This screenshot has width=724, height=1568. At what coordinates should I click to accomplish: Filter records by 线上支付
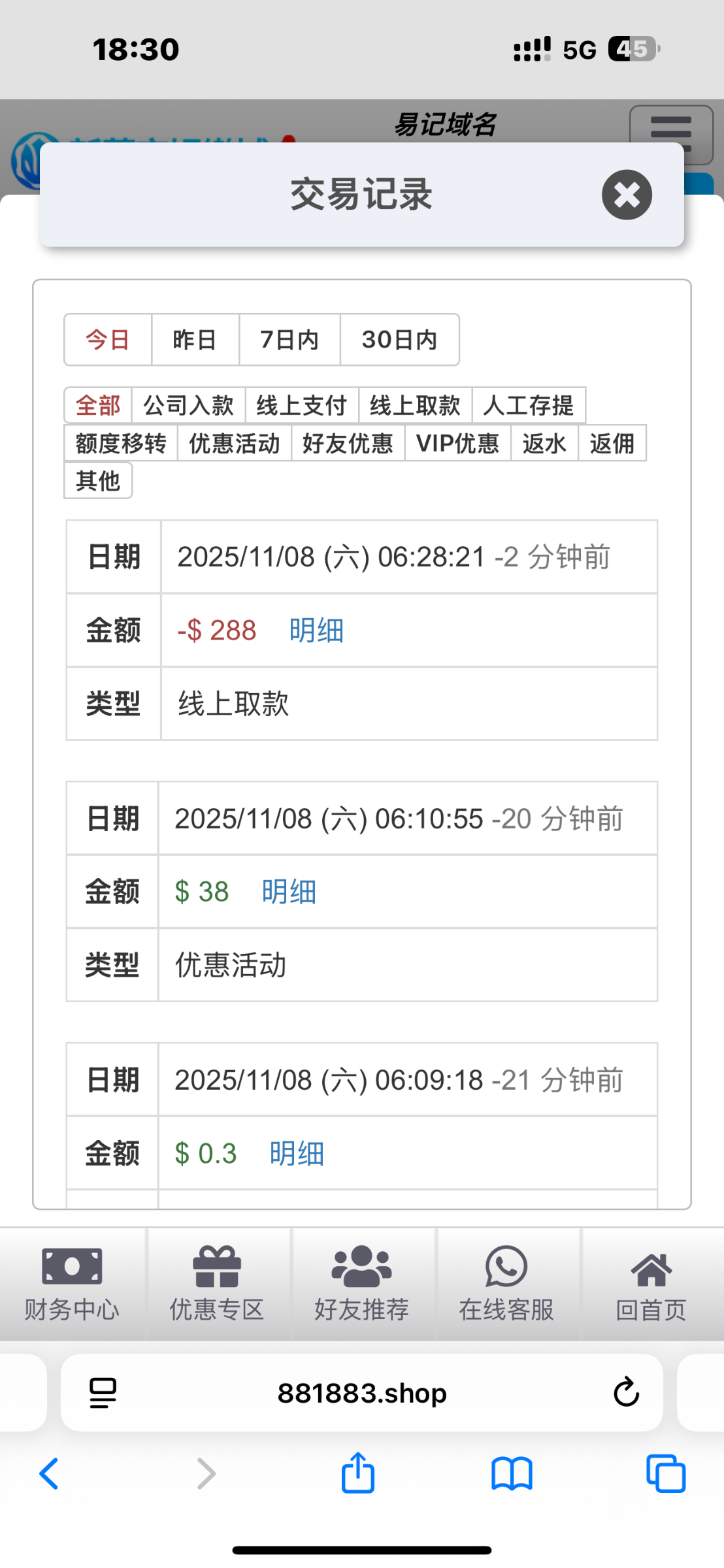coord(301,406)
